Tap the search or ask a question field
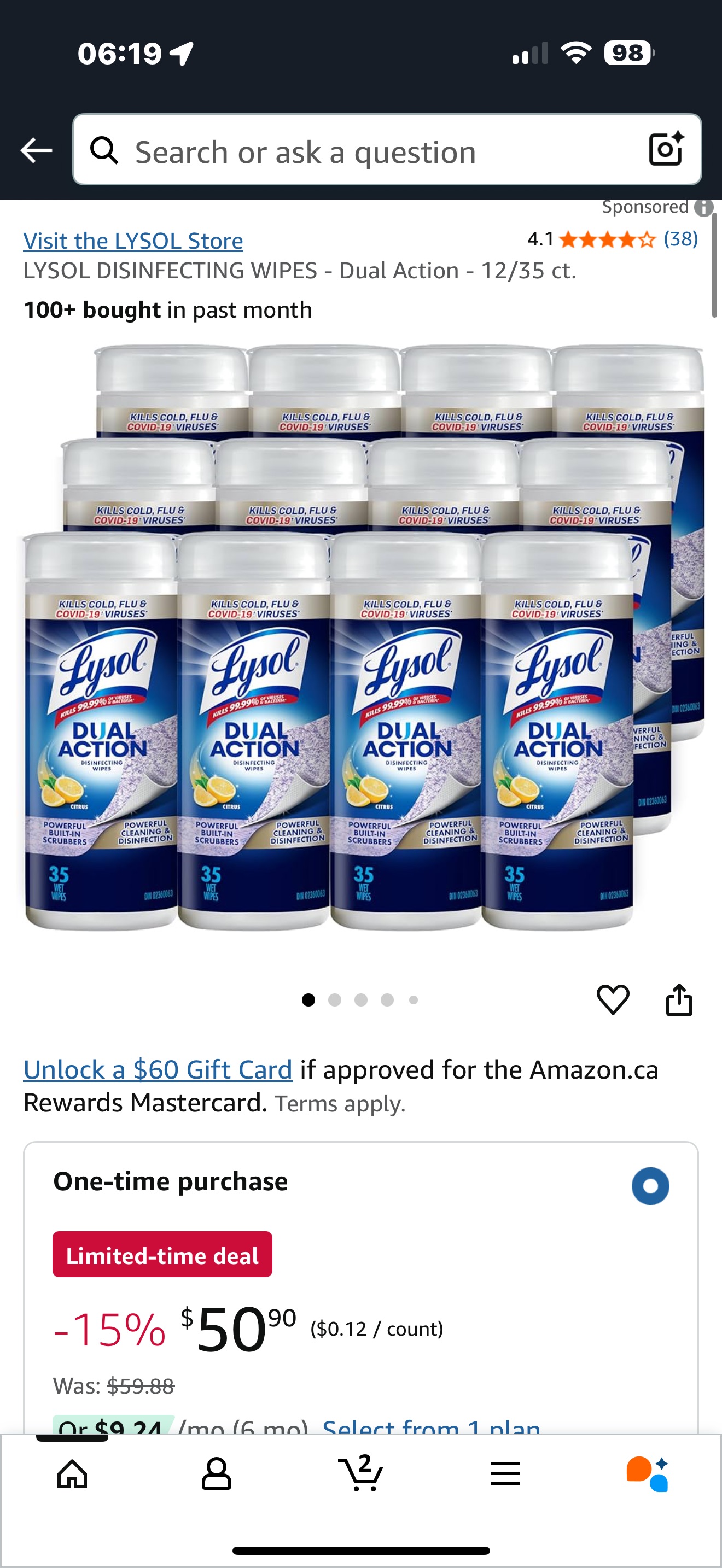Viewport: 722px width, 1568px height. (x=365, y=151)
